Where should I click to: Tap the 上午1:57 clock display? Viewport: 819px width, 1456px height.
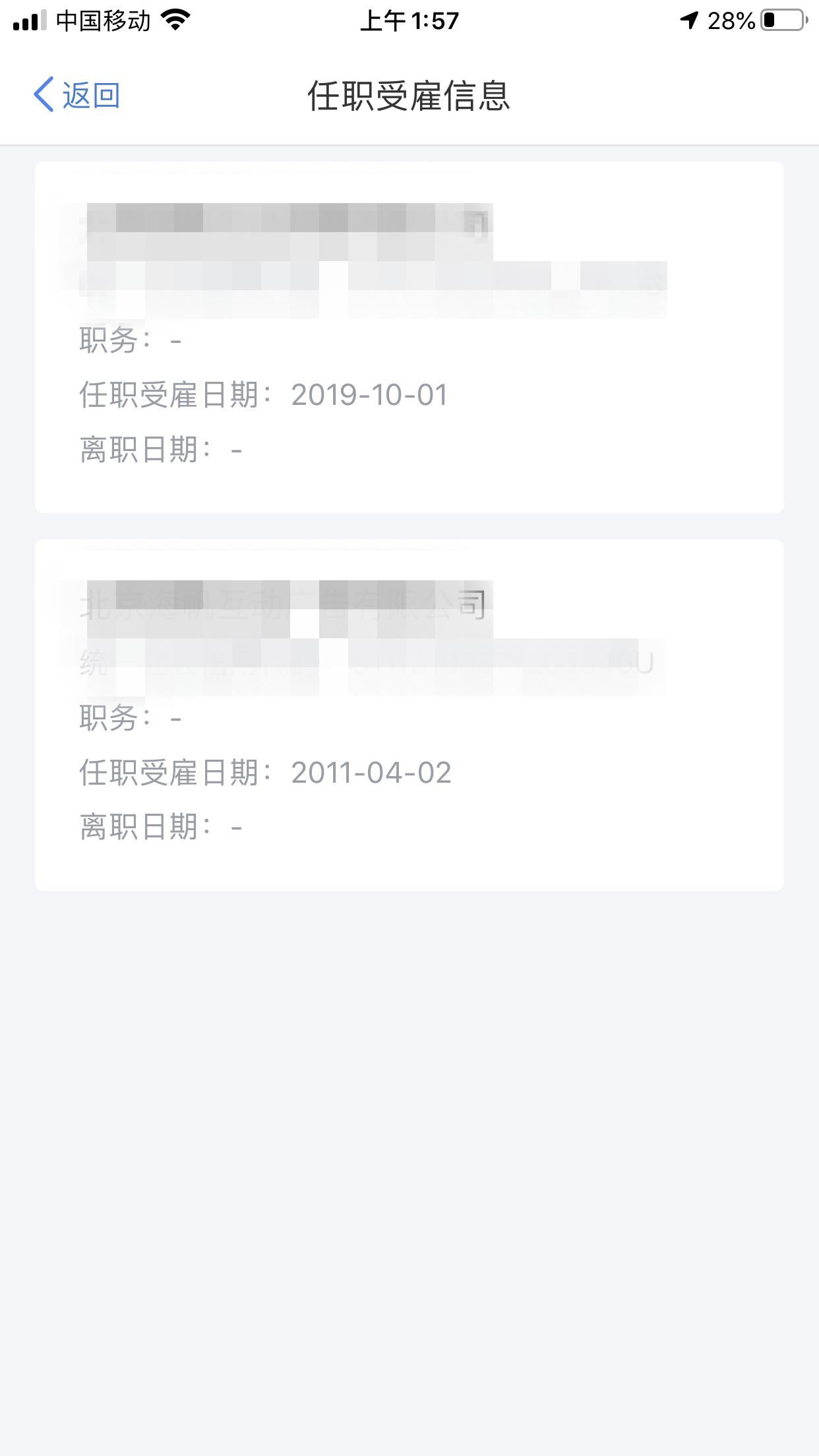click(409, 22)
